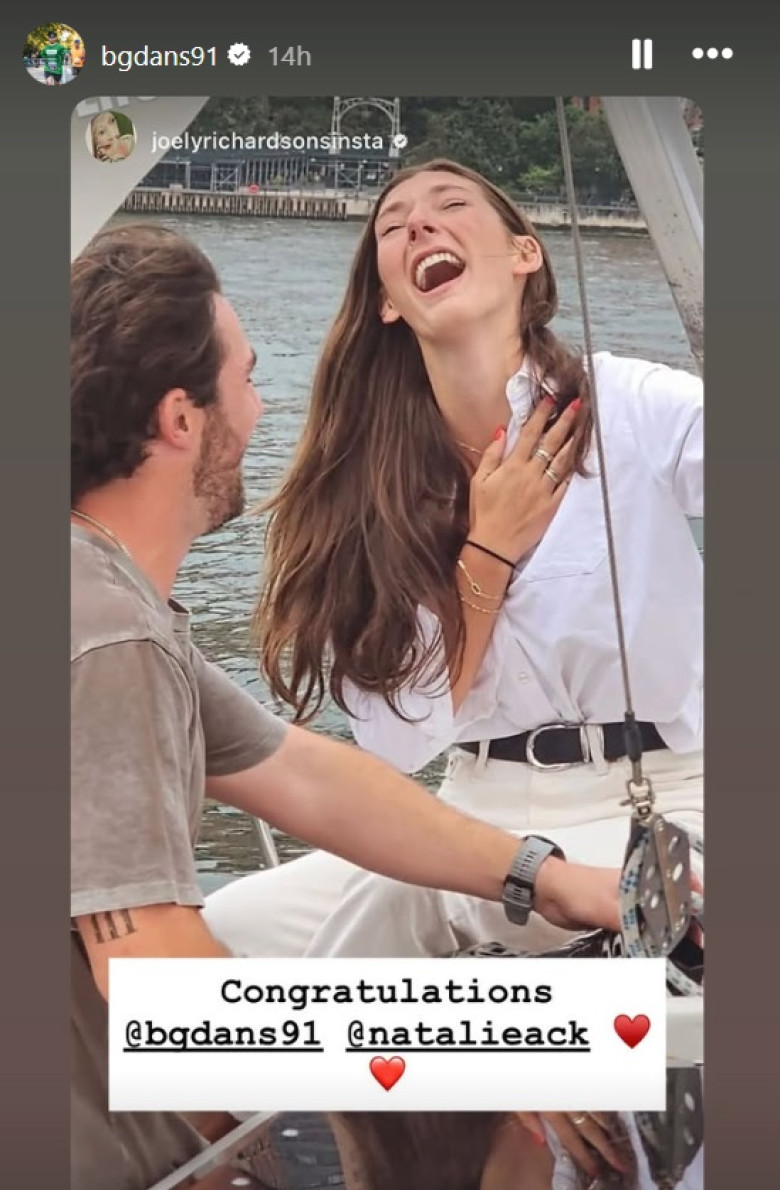Open the @bgdans91 mention
780x1190 pixels.
tap(223, 1035)
